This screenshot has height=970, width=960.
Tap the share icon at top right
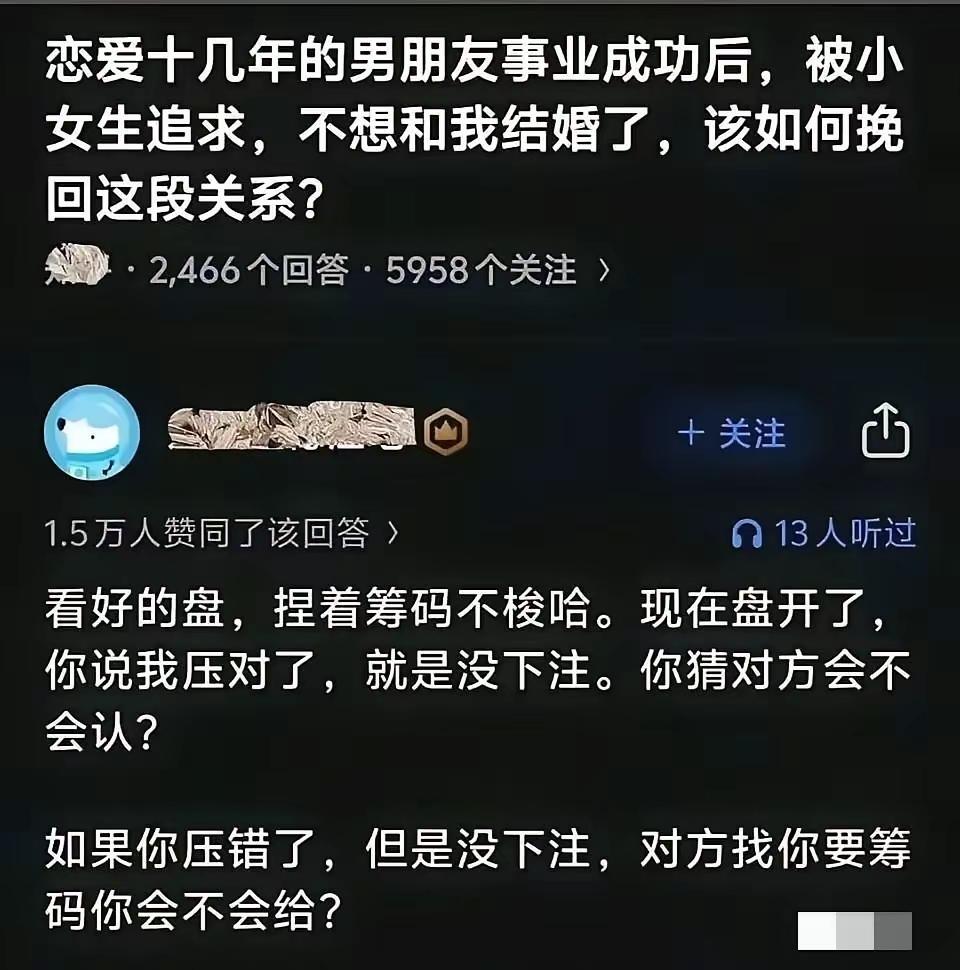pos(886,432)
